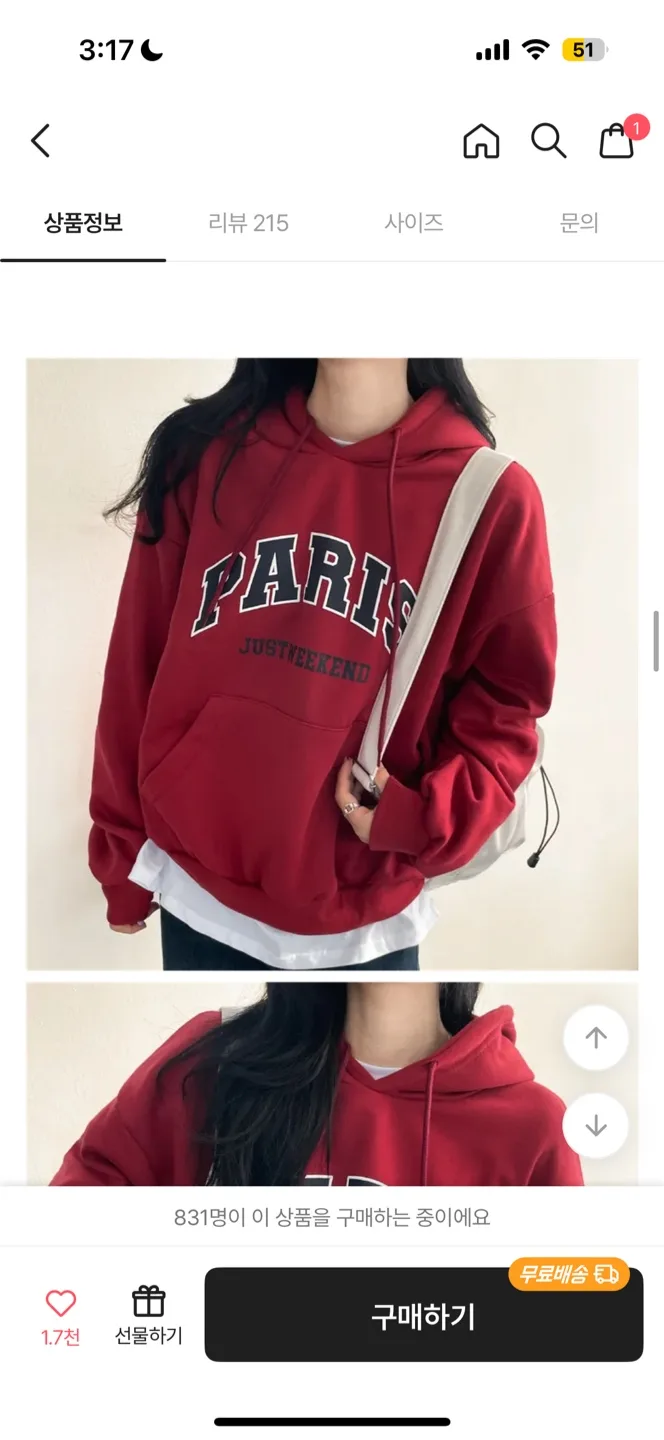Jump to bottom with down arrow button
This screenshot has height=1440, width=664.
point(596,1126)
